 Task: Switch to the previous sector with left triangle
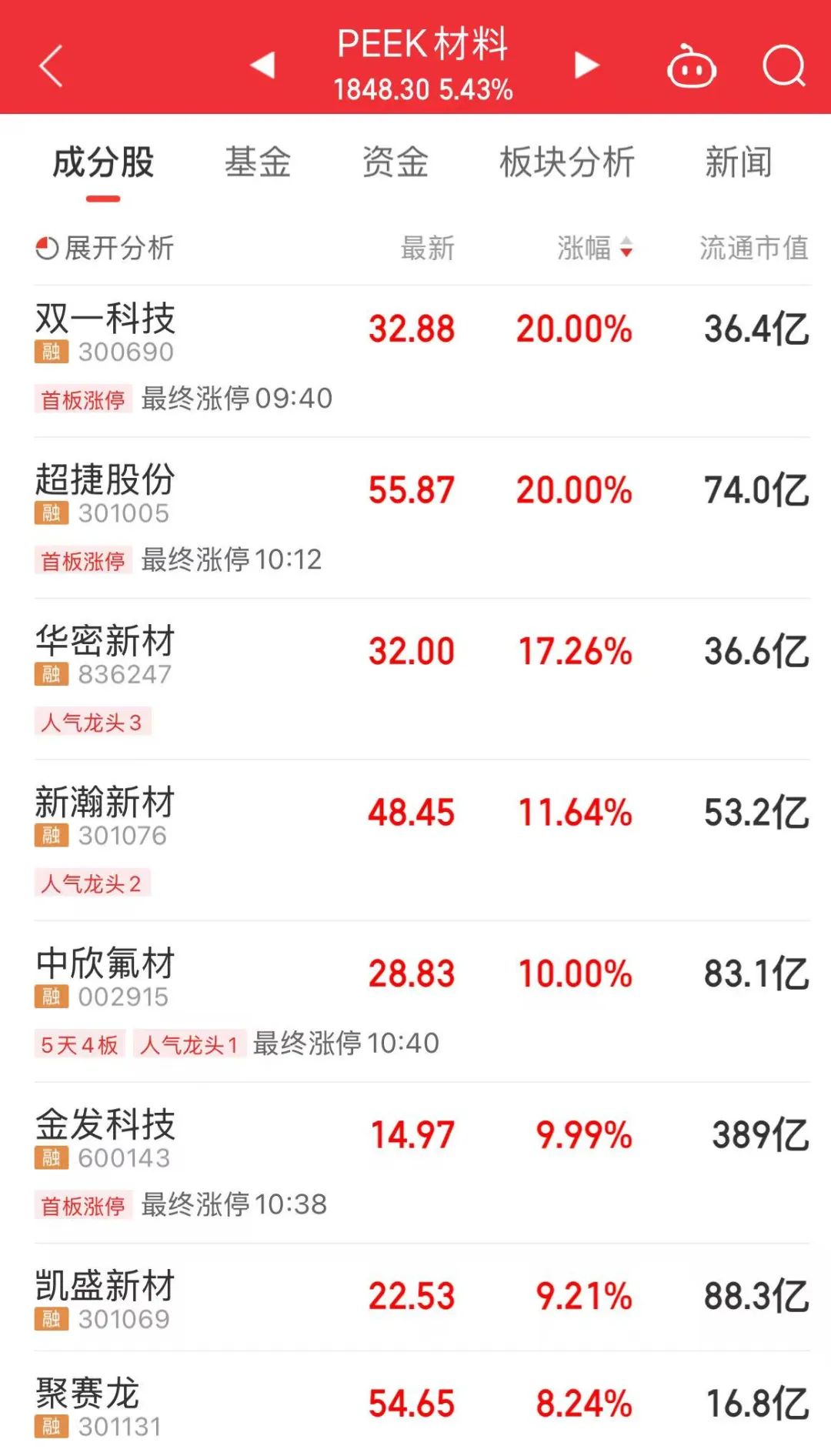pyautogui.click(x=263, y=65)
